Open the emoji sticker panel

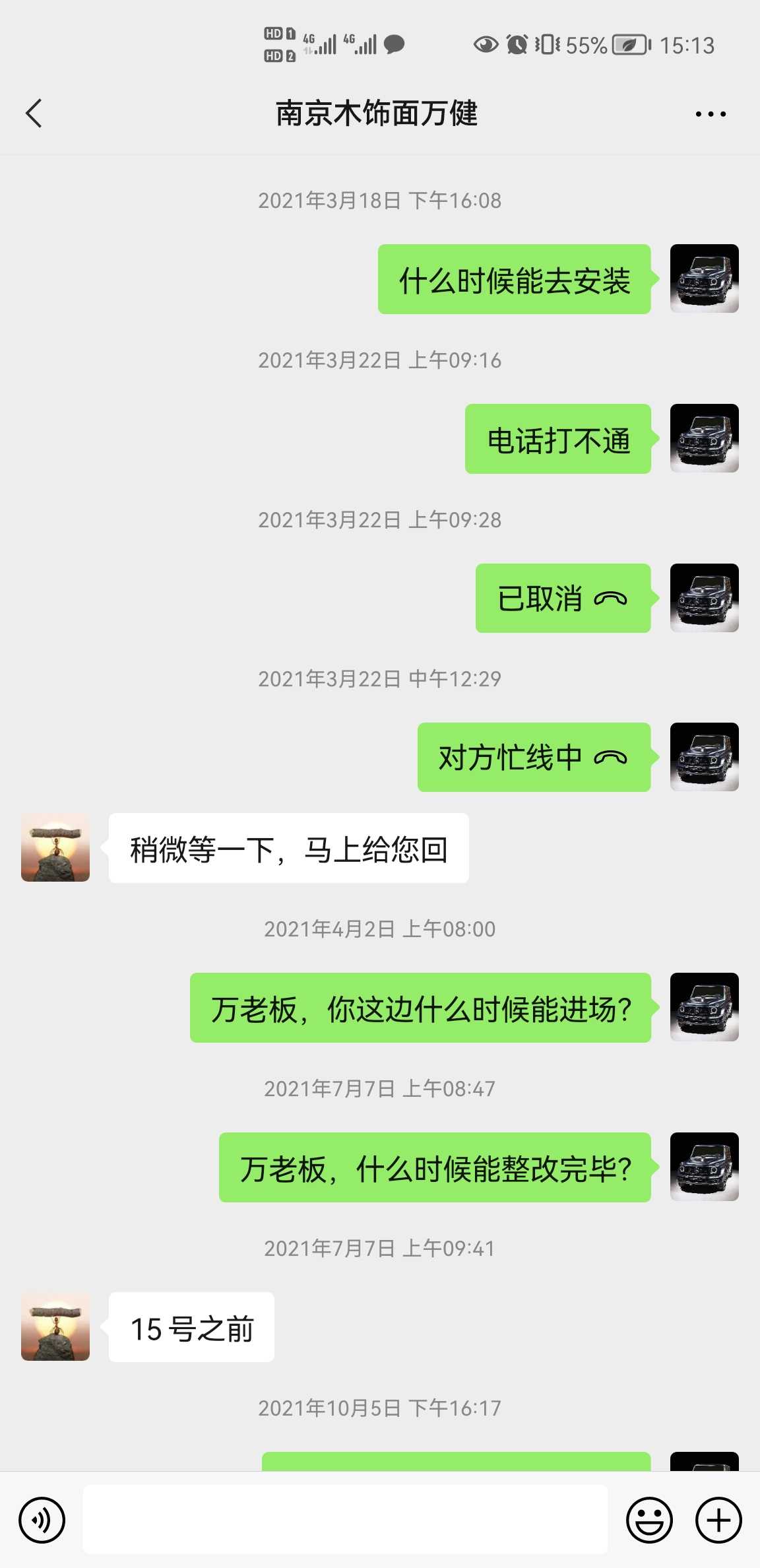click(649, 1520)
